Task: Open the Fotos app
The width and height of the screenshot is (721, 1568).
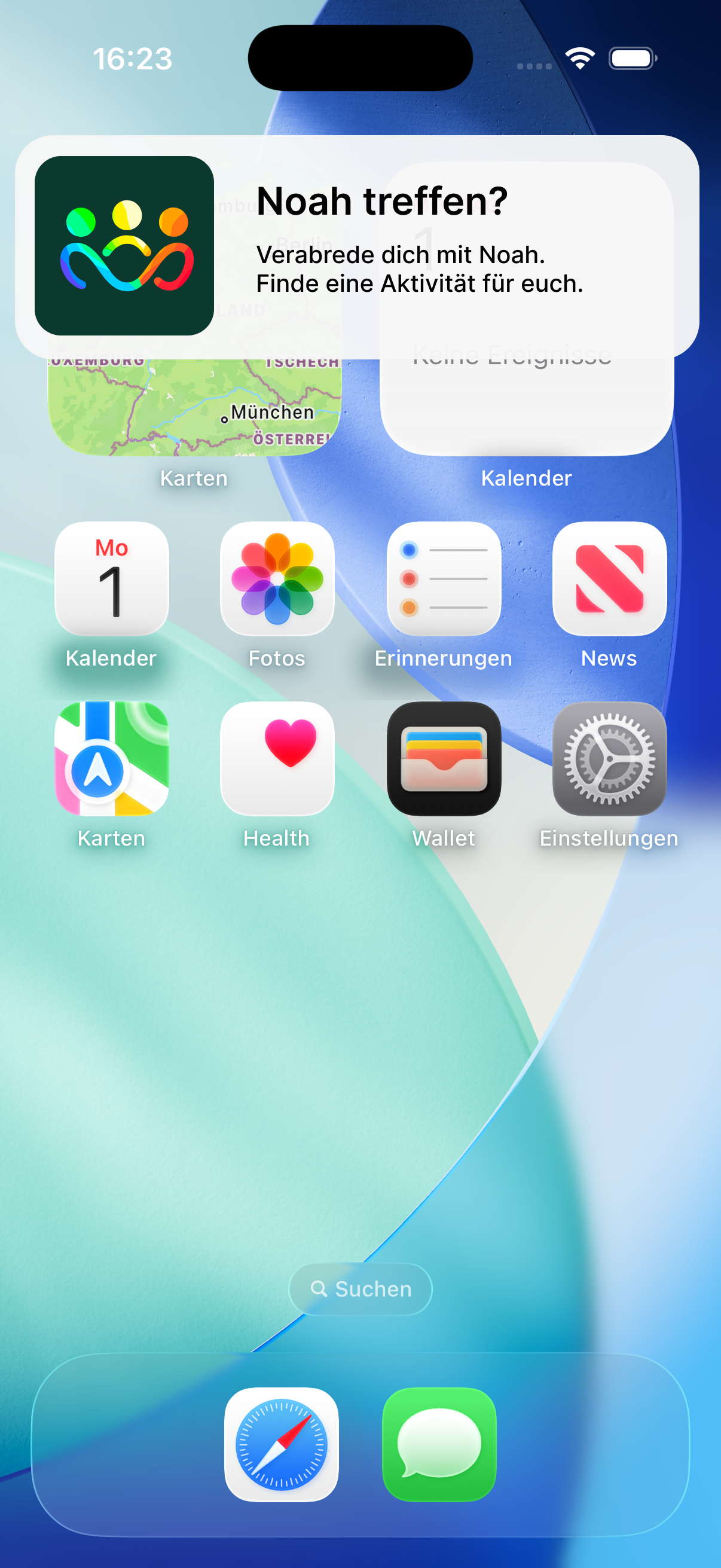Action: click(277, 579)
